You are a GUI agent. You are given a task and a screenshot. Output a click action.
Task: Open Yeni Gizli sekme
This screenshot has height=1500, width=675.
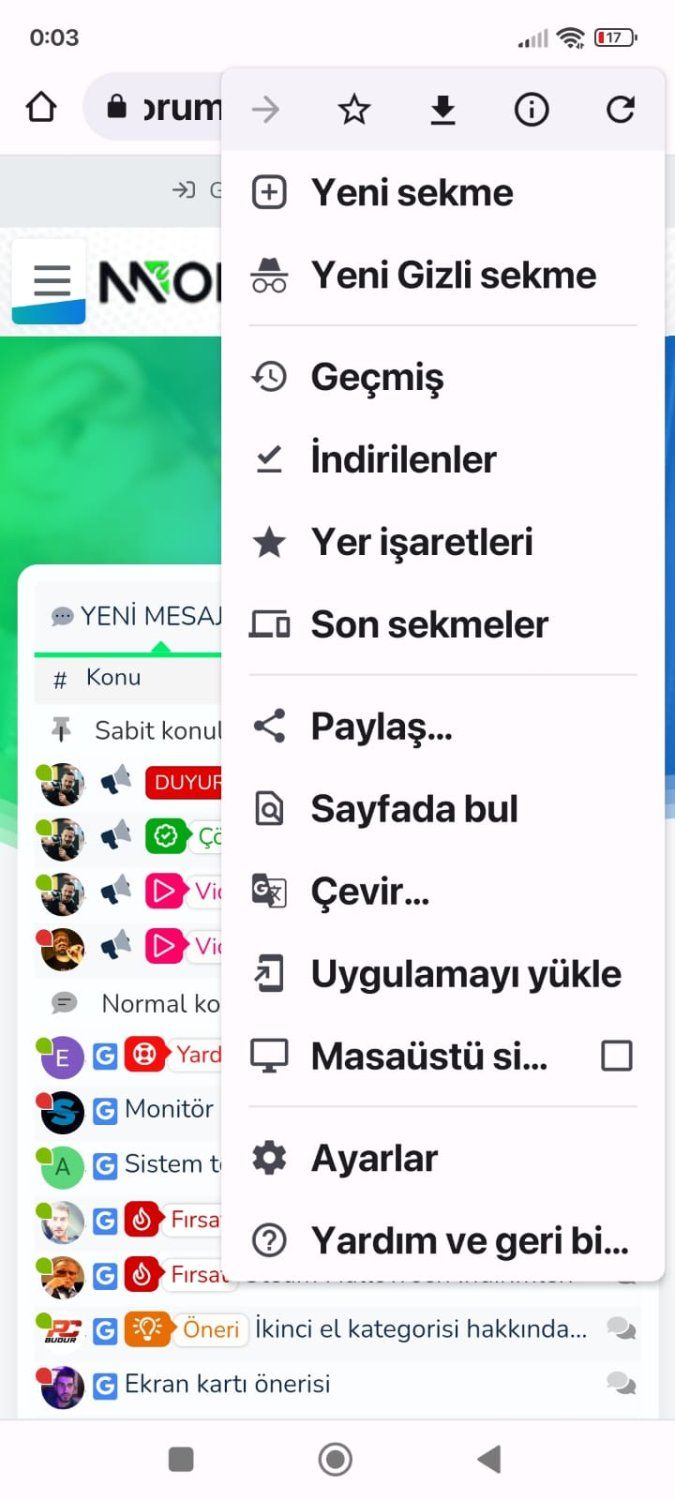(x=452, y=274)
